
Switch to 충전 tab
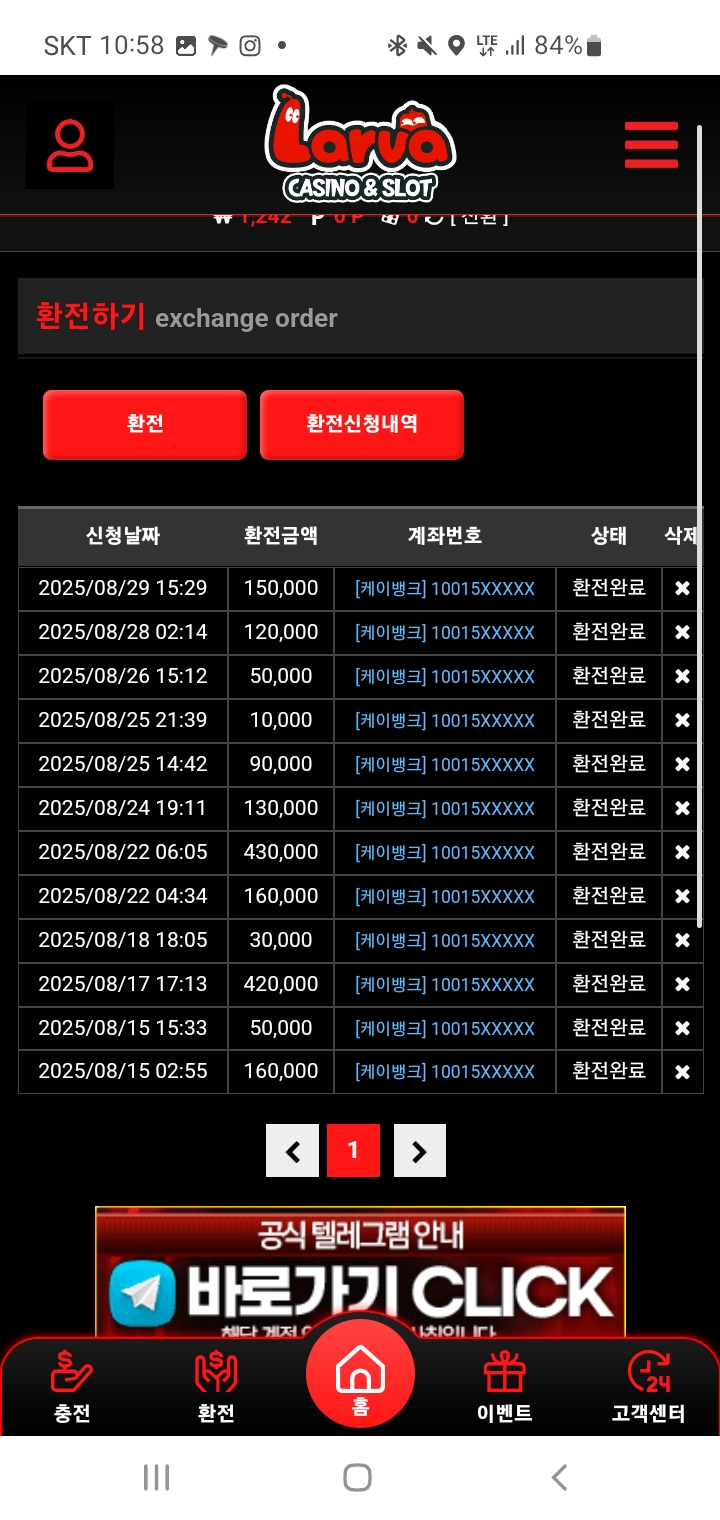coord(72,1386)
